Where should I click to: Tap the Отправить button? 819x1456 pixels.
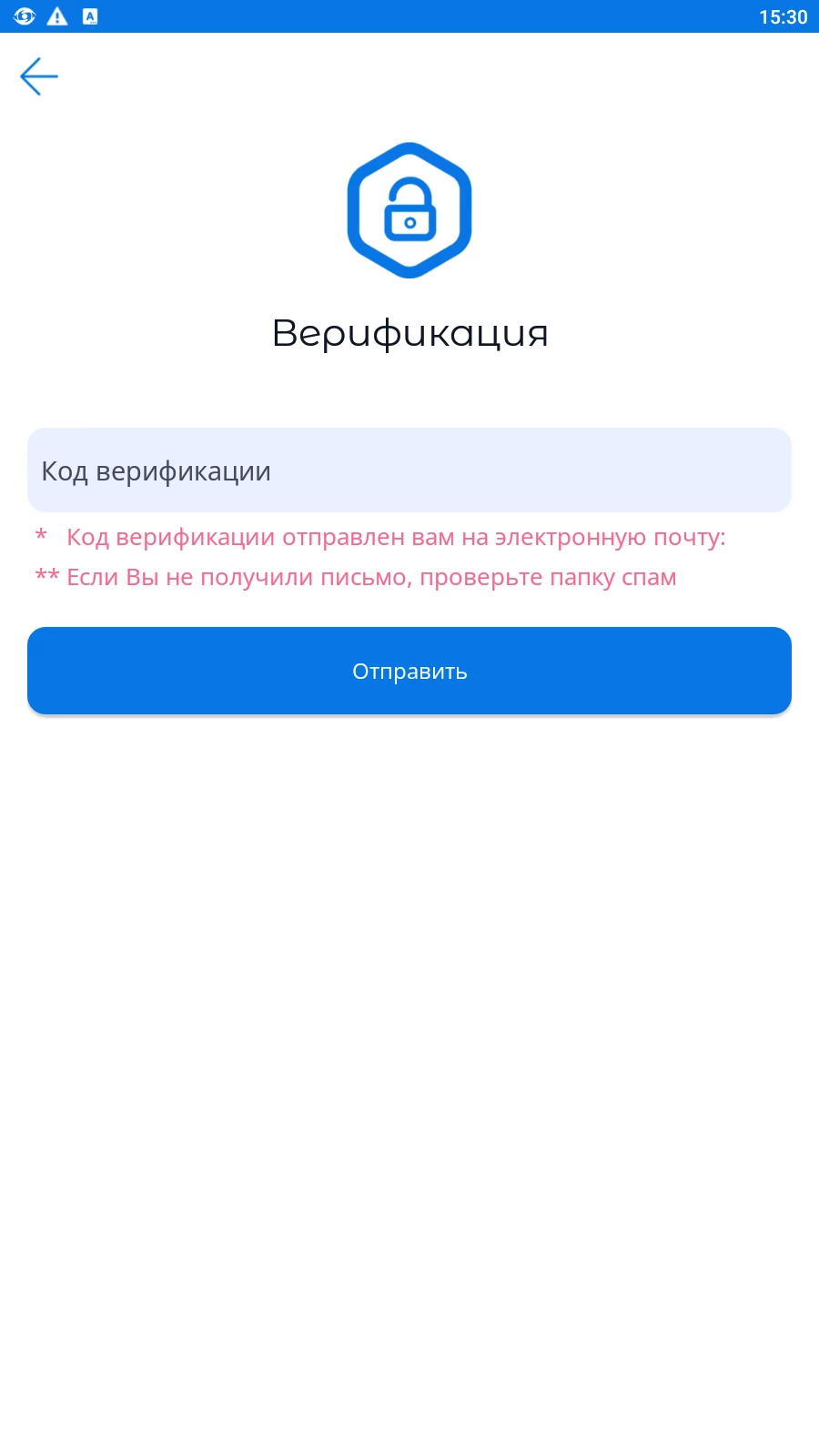click(x=409, y=671)
